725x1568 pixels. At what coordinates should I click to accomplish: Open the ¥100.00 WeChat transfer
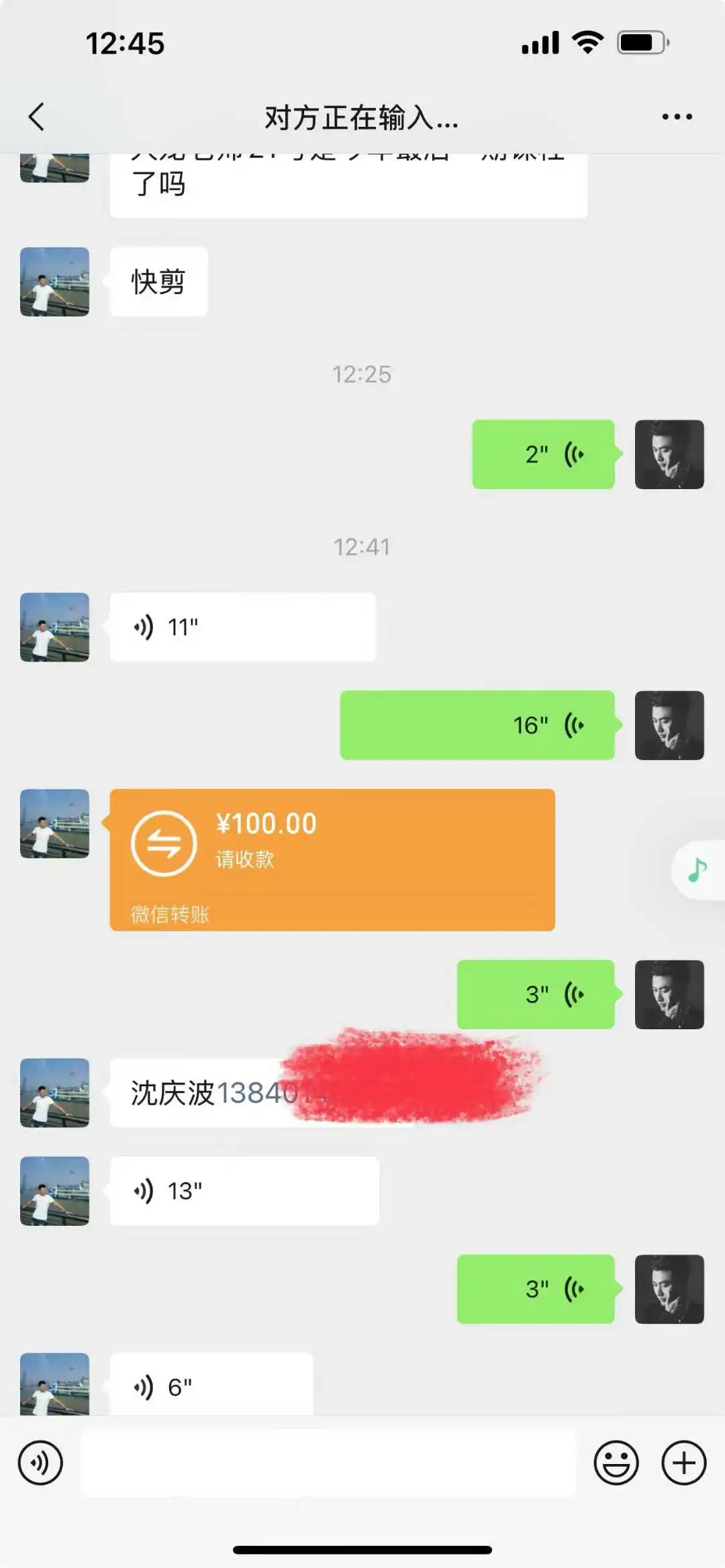(332, 859)
